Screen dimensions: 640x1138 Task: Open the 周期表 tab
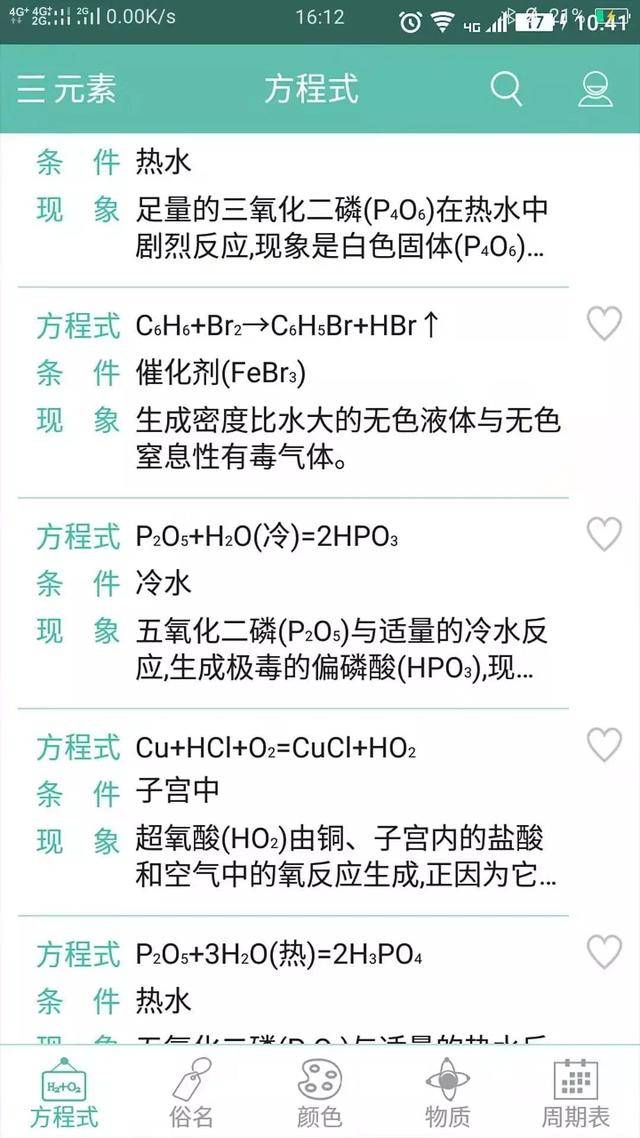click(x=576, y=1093)
